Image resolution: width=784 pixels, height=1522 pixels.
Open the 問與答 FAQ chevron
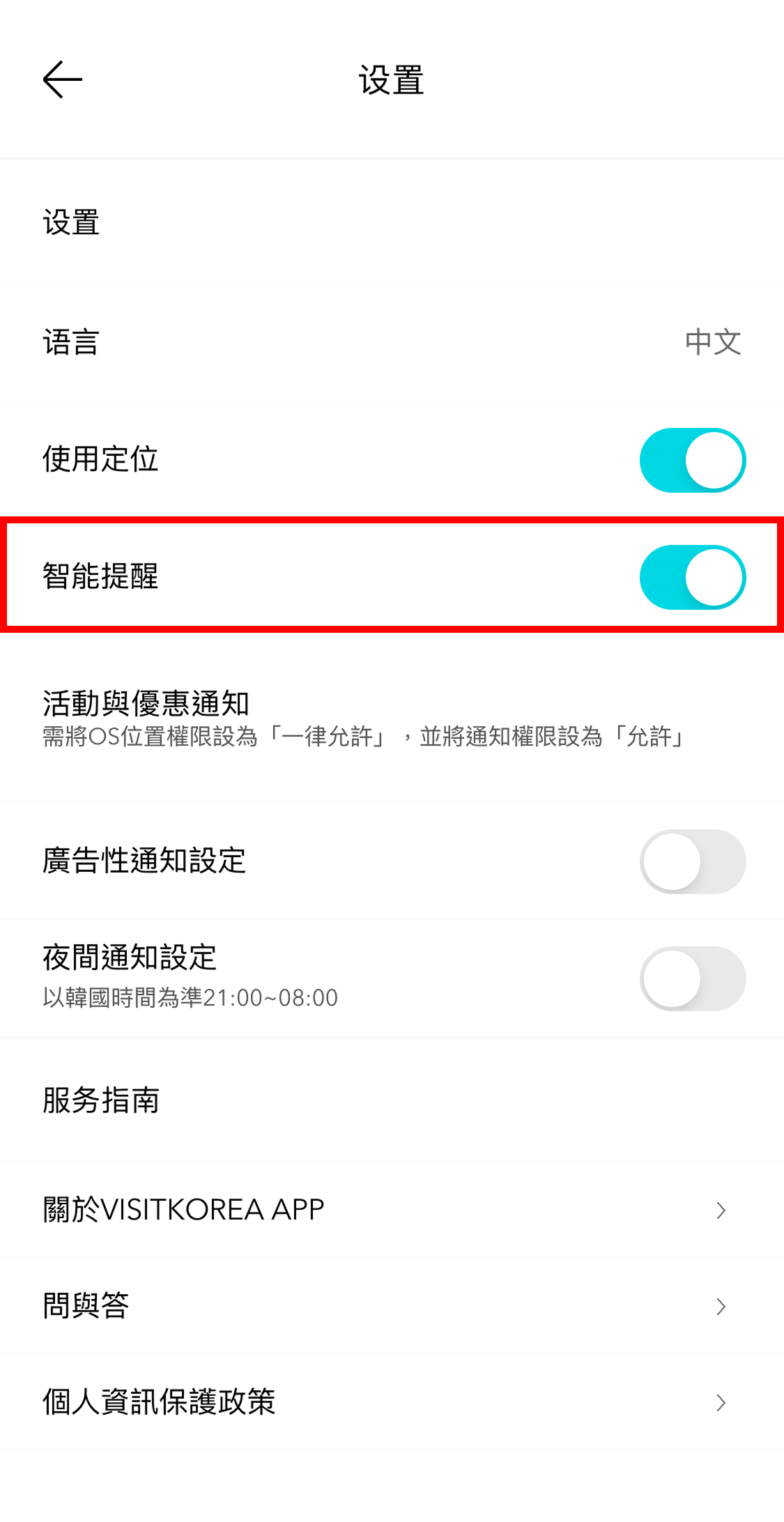pyautogui.click(x=721, y=1306)
